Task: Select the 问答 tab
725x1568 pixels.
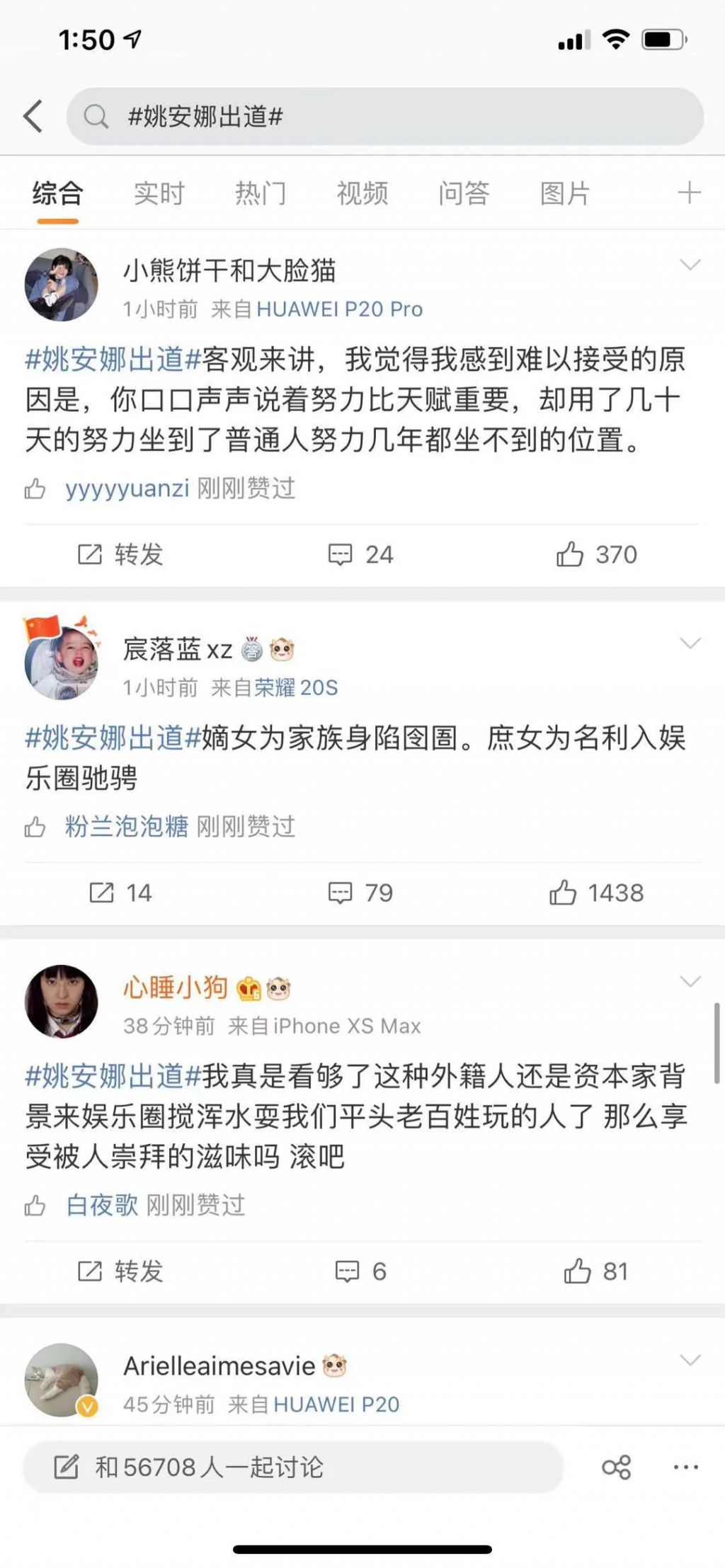Action: tap(463, 193)
